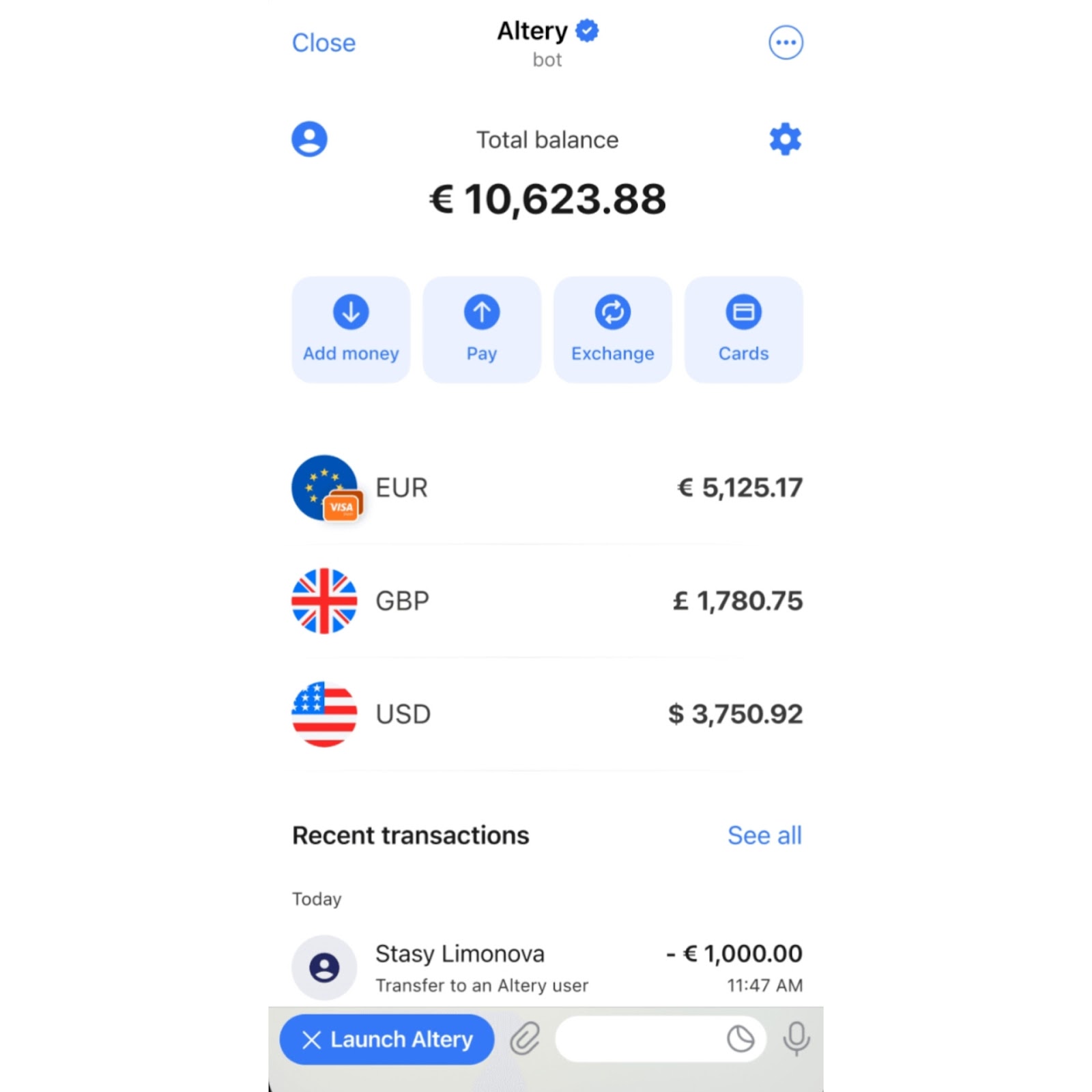The height and width of the screenshot is (1092, 1092).
Task: Tap Add money
Action: point(351,330)
